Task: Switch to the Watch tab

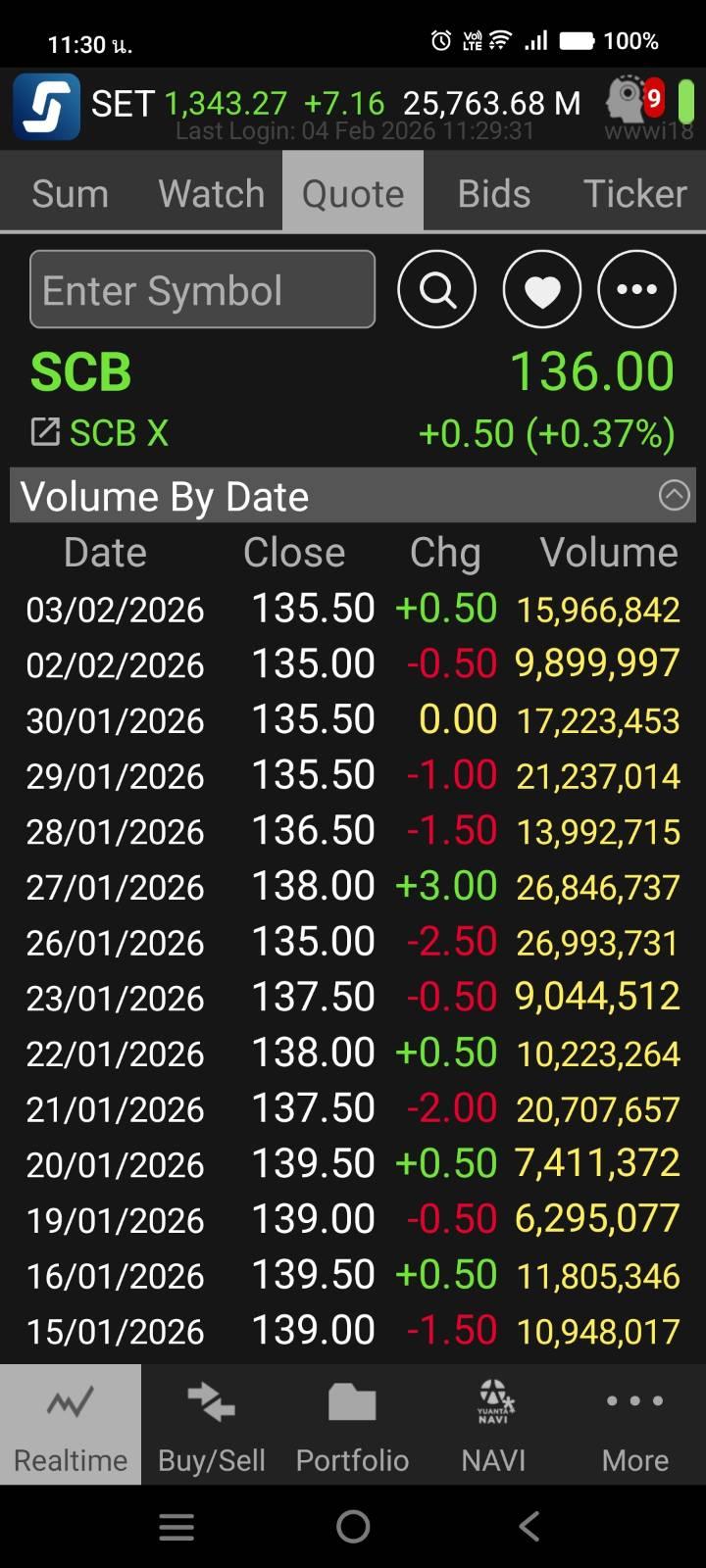Action: [x=212, y=194]
